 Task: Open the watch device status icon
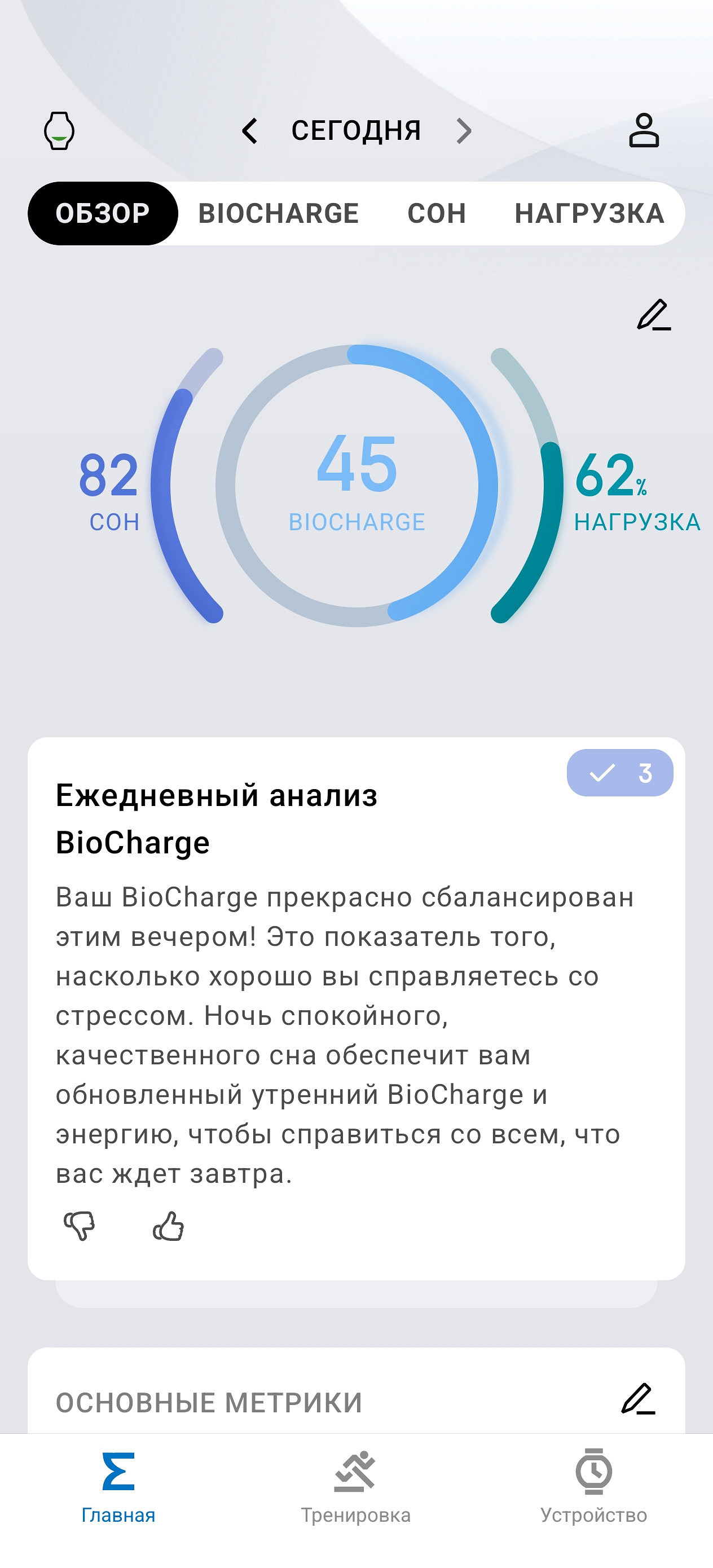(59, 131)
